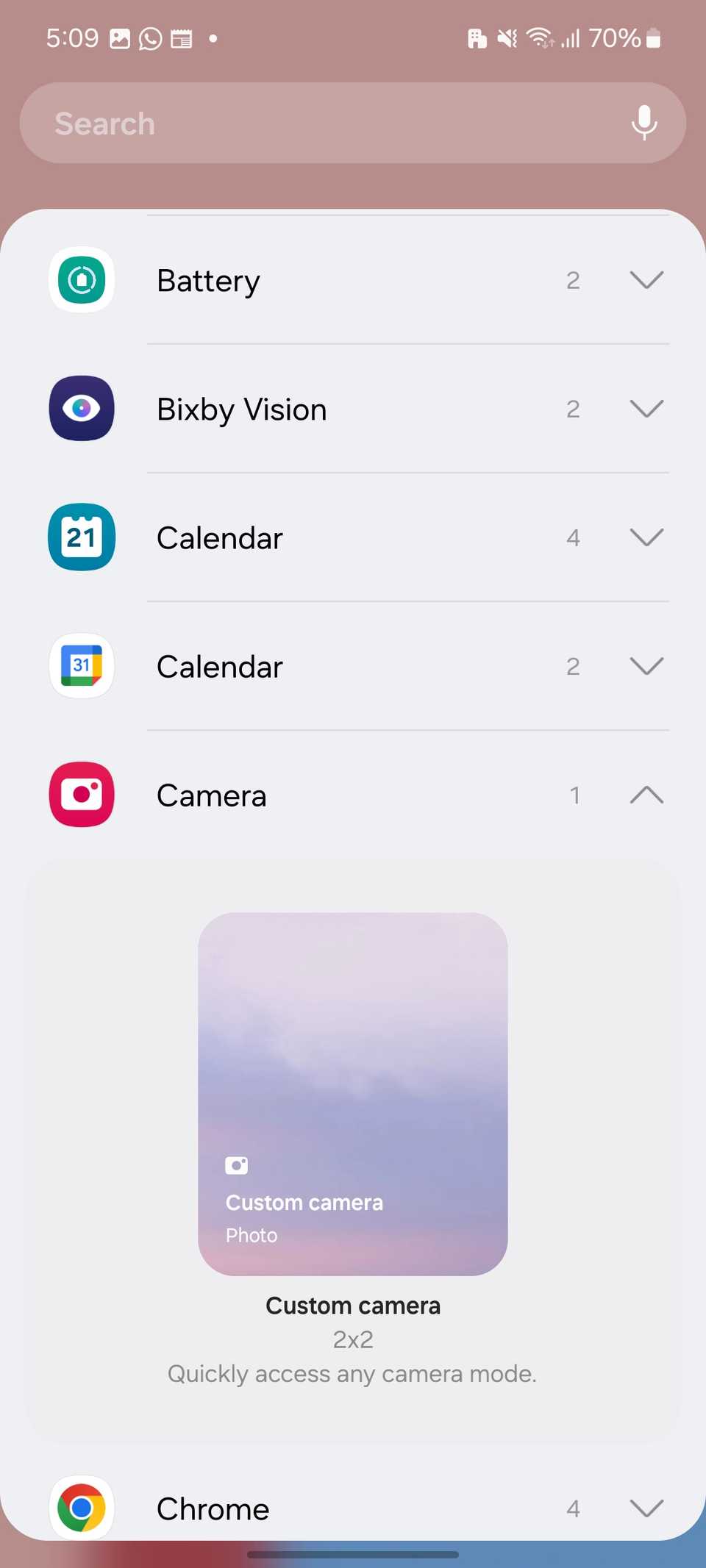The height and width of the screenshot is (1568, 706).
Task: Tap the Quickly access any camera mode text
Action: (x=352, y=1373)
